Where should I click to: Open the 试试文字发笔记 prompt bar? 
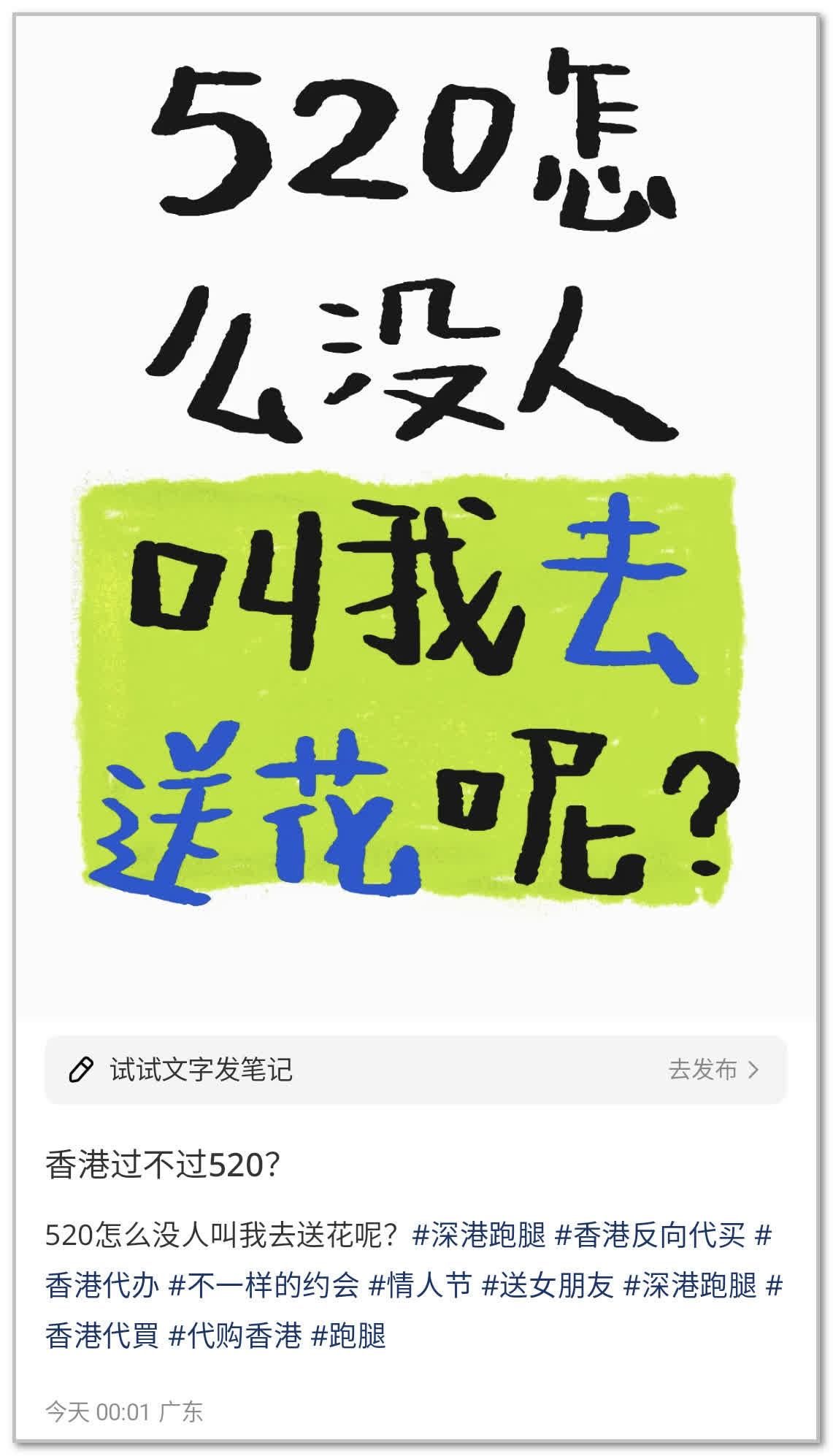(x=201, y=1070)
